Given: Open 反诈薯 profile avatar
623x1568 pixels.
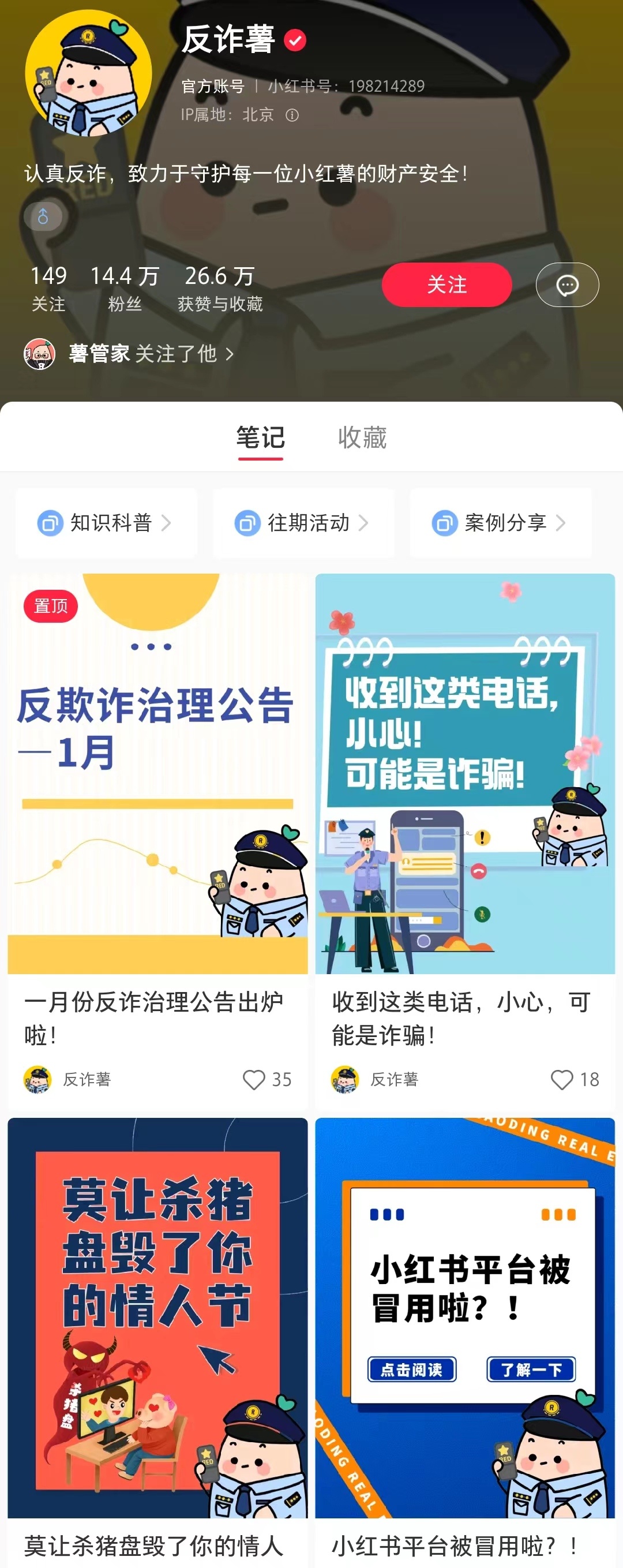Looking at the screenshot, I should coord(88,73).
